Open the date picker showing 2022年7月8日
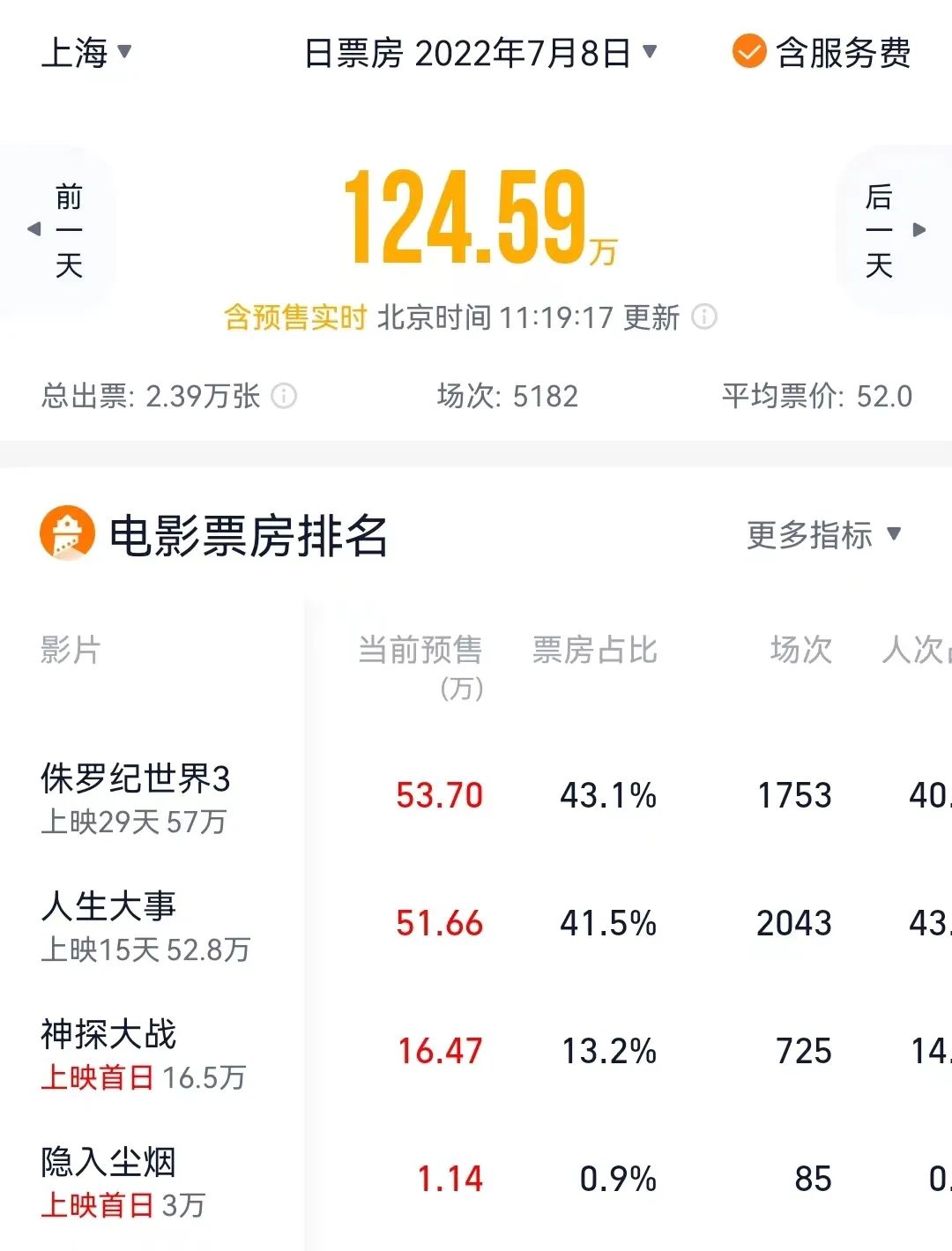 pos(480,53)
